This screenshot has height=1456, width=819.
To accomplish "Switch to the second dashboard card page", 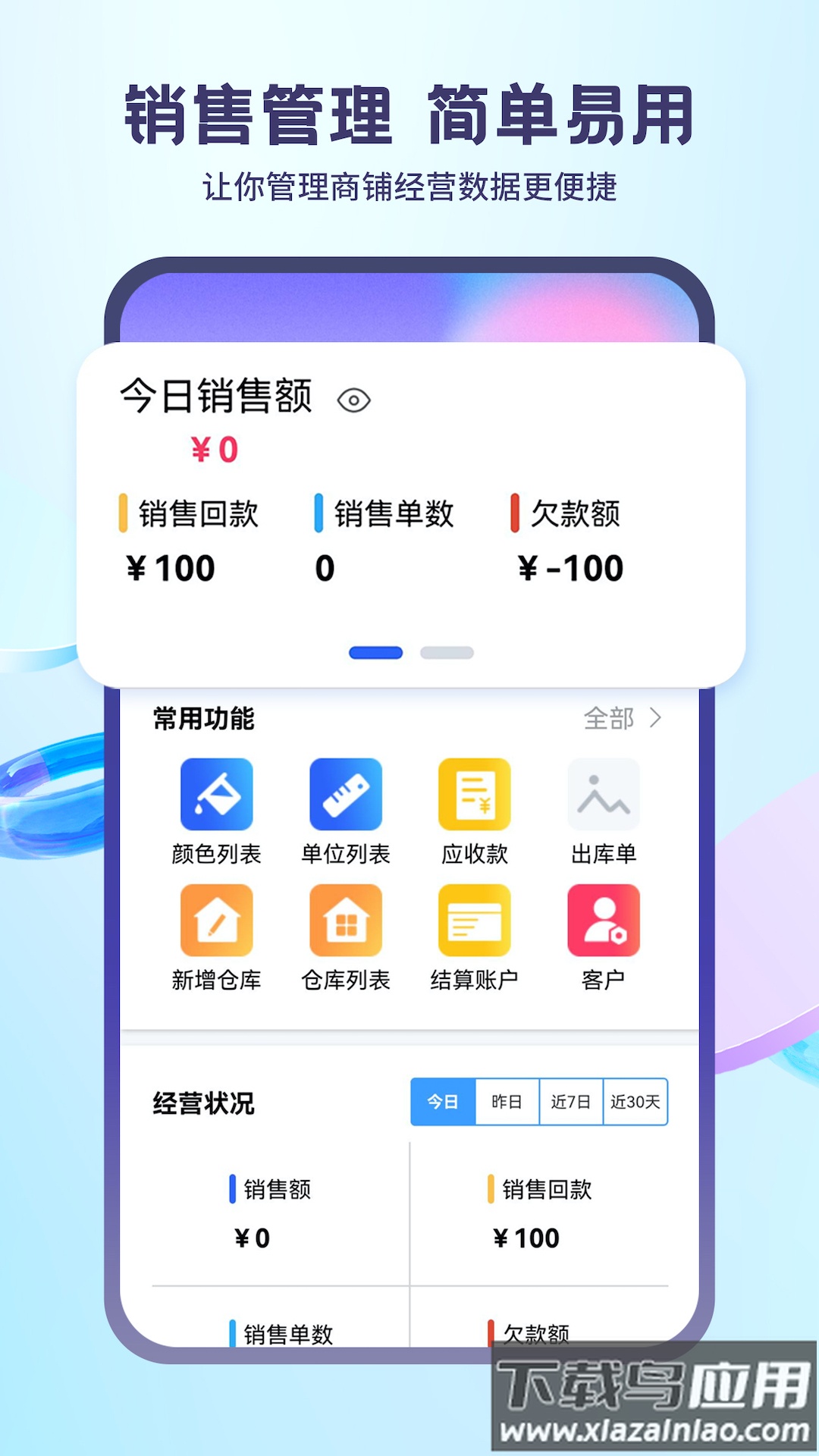I will [x=445, y=651].
